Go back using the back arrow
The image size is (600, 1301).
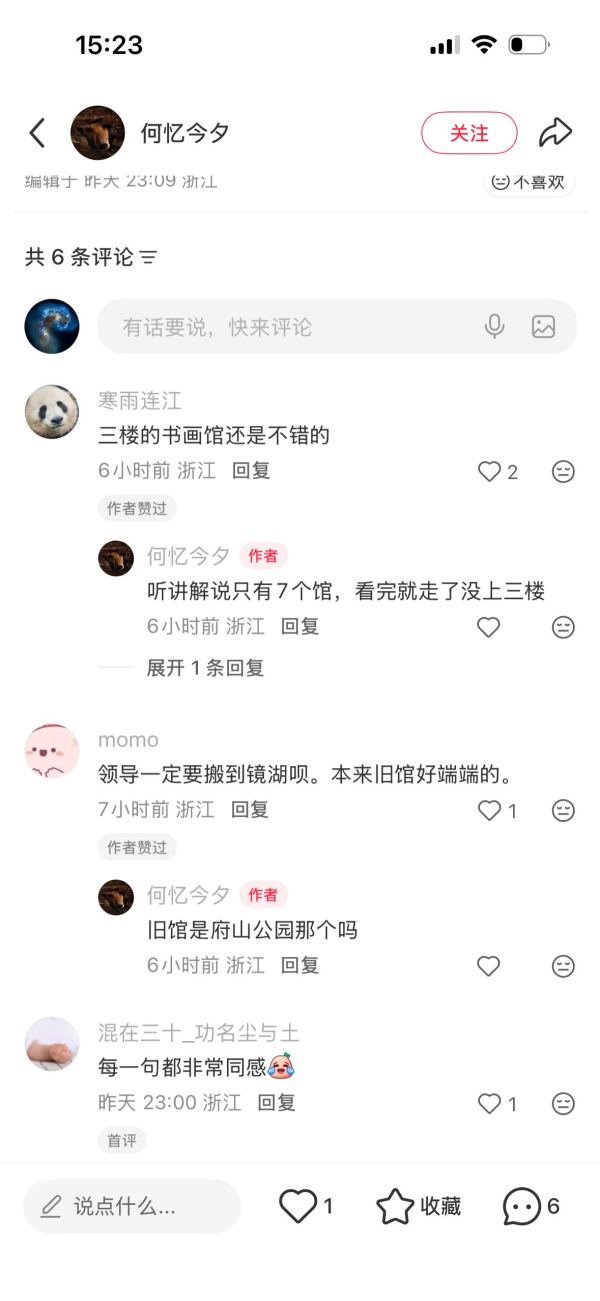click(37, 133)
